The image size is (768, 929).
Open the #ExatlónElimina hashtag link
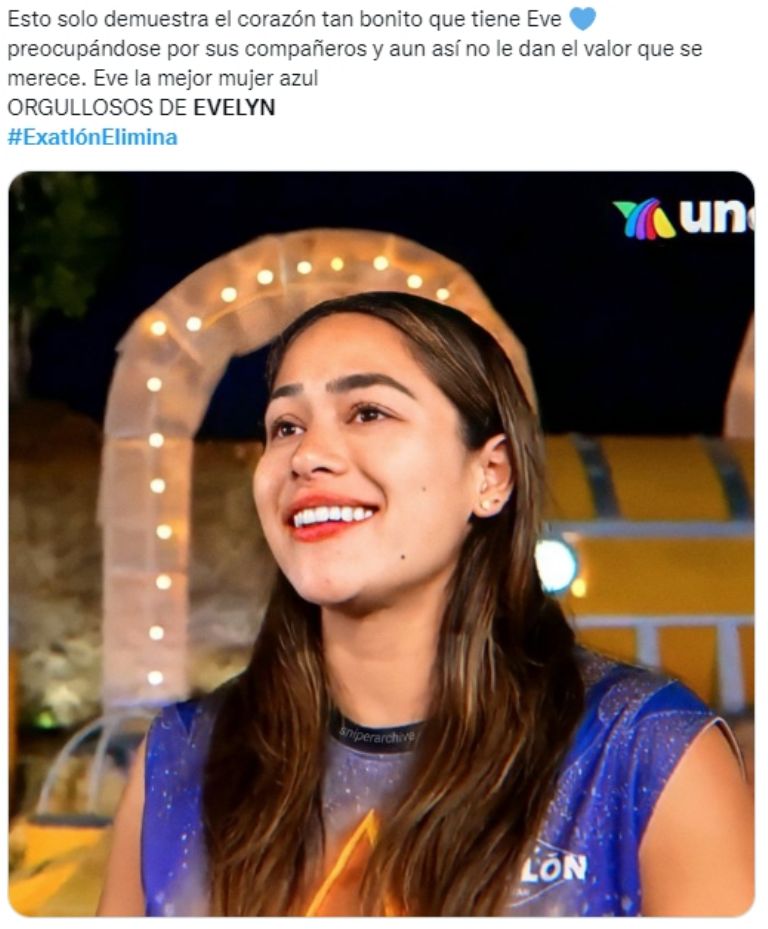[x=92, y=138]
